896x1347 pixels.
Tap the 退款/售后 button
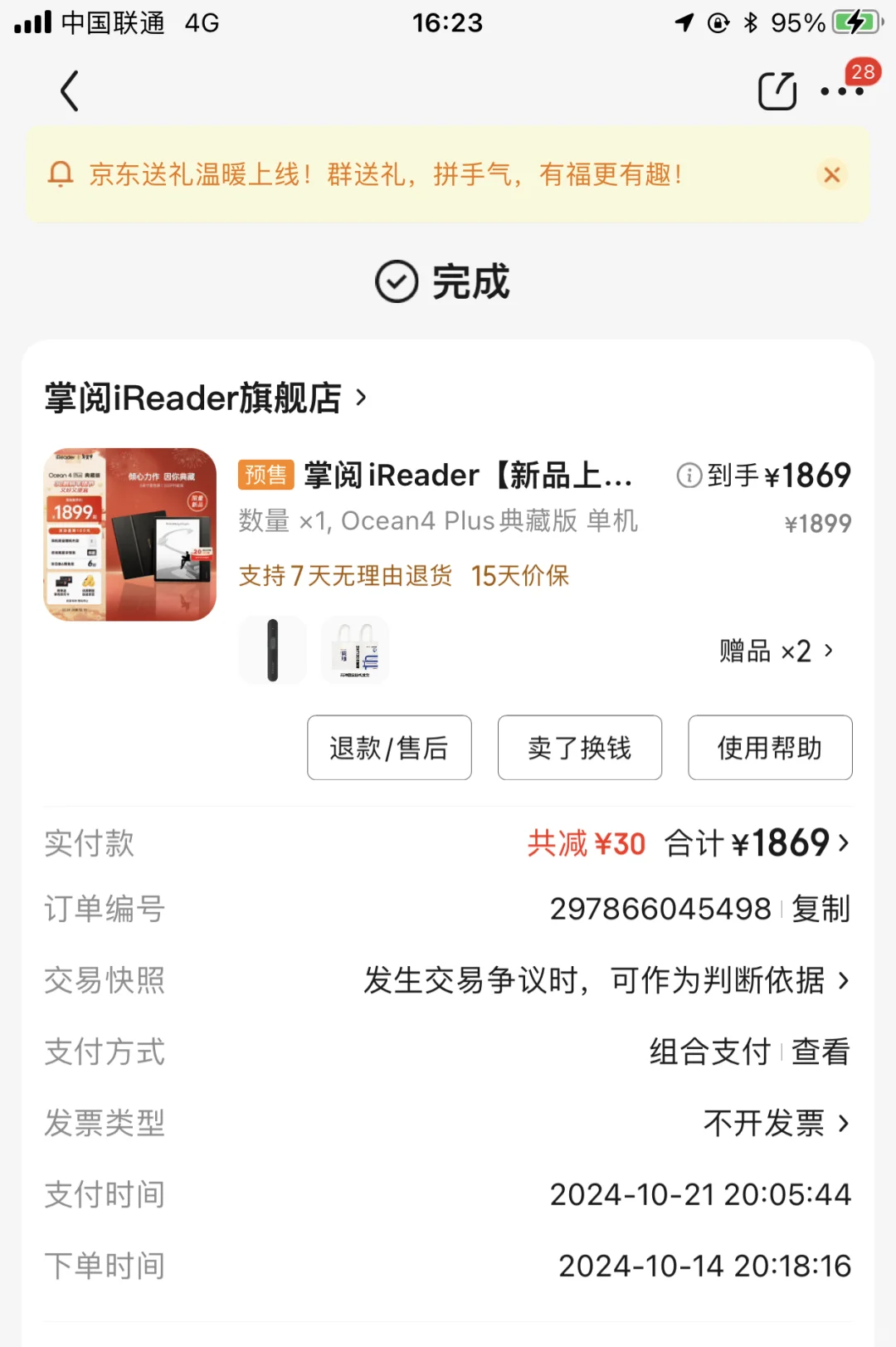pyautogui.click(x=389, y=748)
